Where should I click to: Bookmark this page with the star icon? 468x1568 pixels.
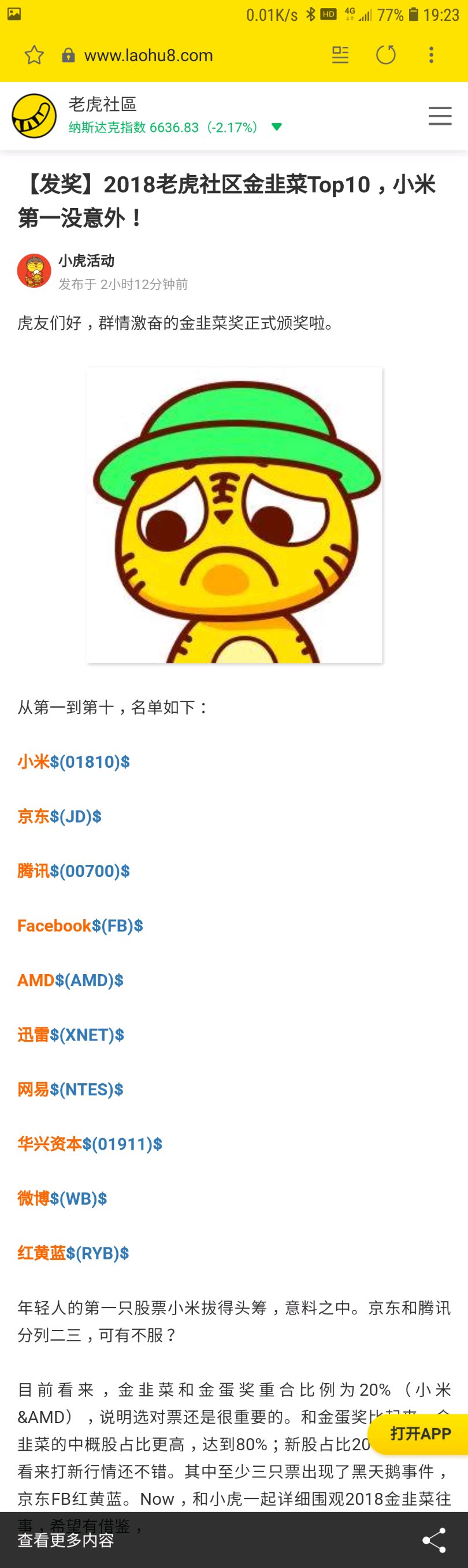click(x=34, y=55)
